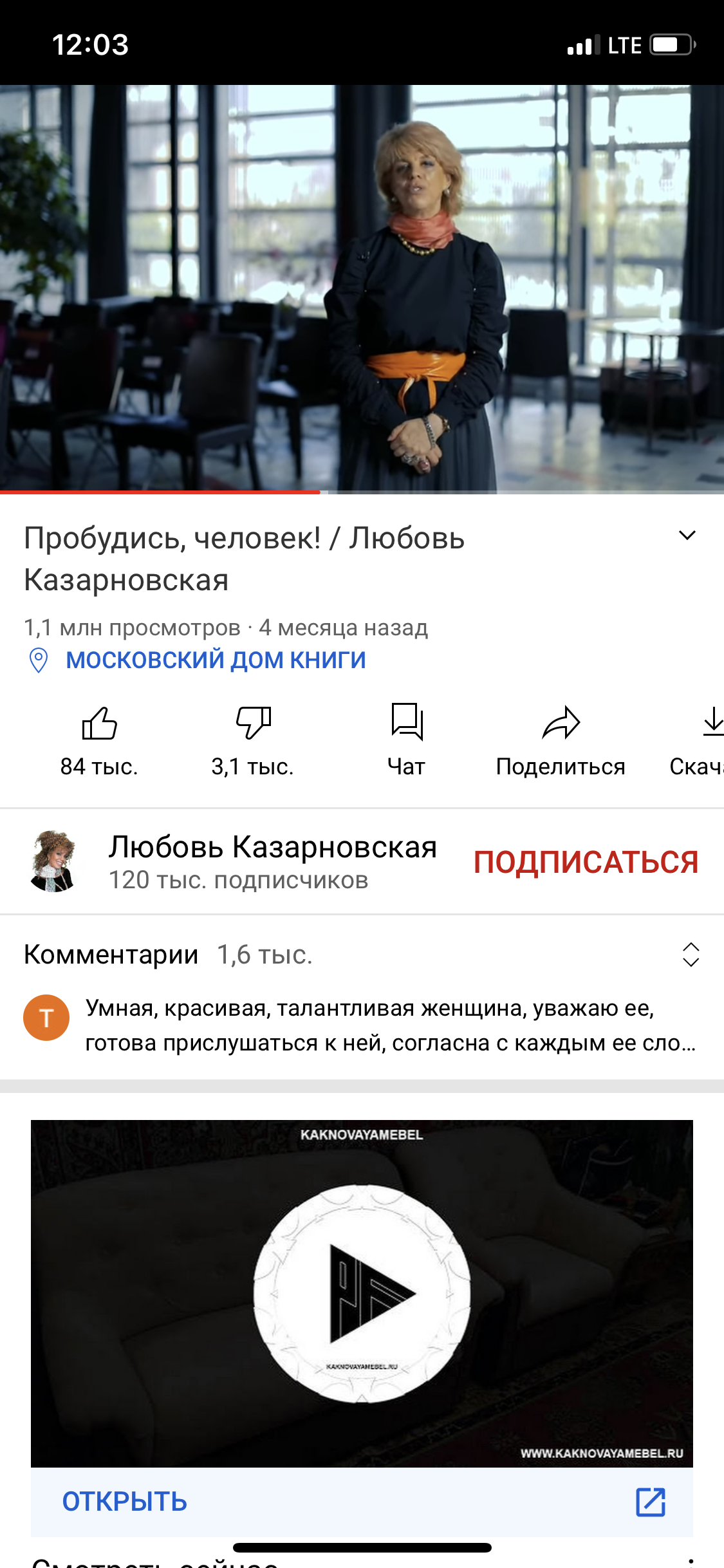
Task: Tap the video player to show controls
Action: tap(362, 288)
